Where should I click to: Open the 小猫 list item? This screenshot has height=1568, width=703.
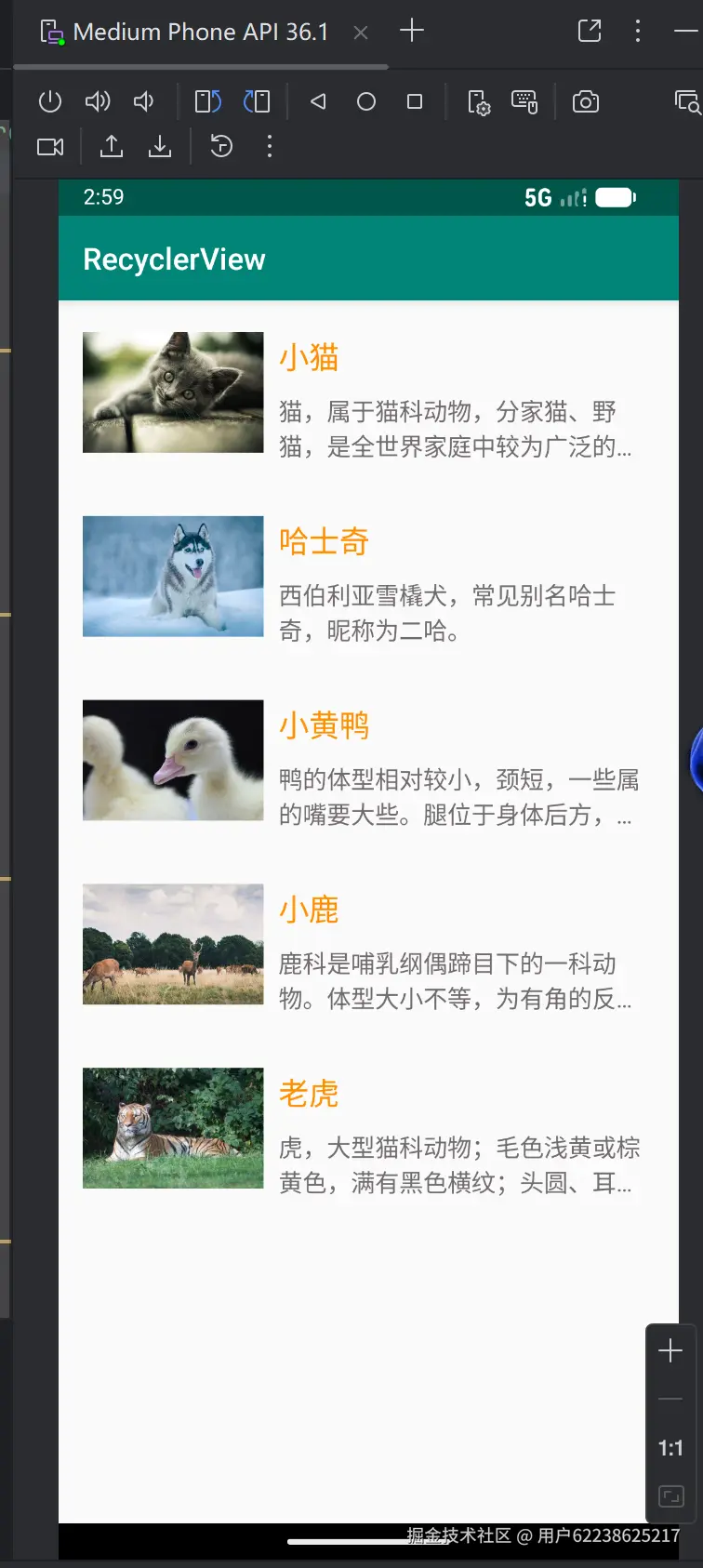(x=367, y=393)
